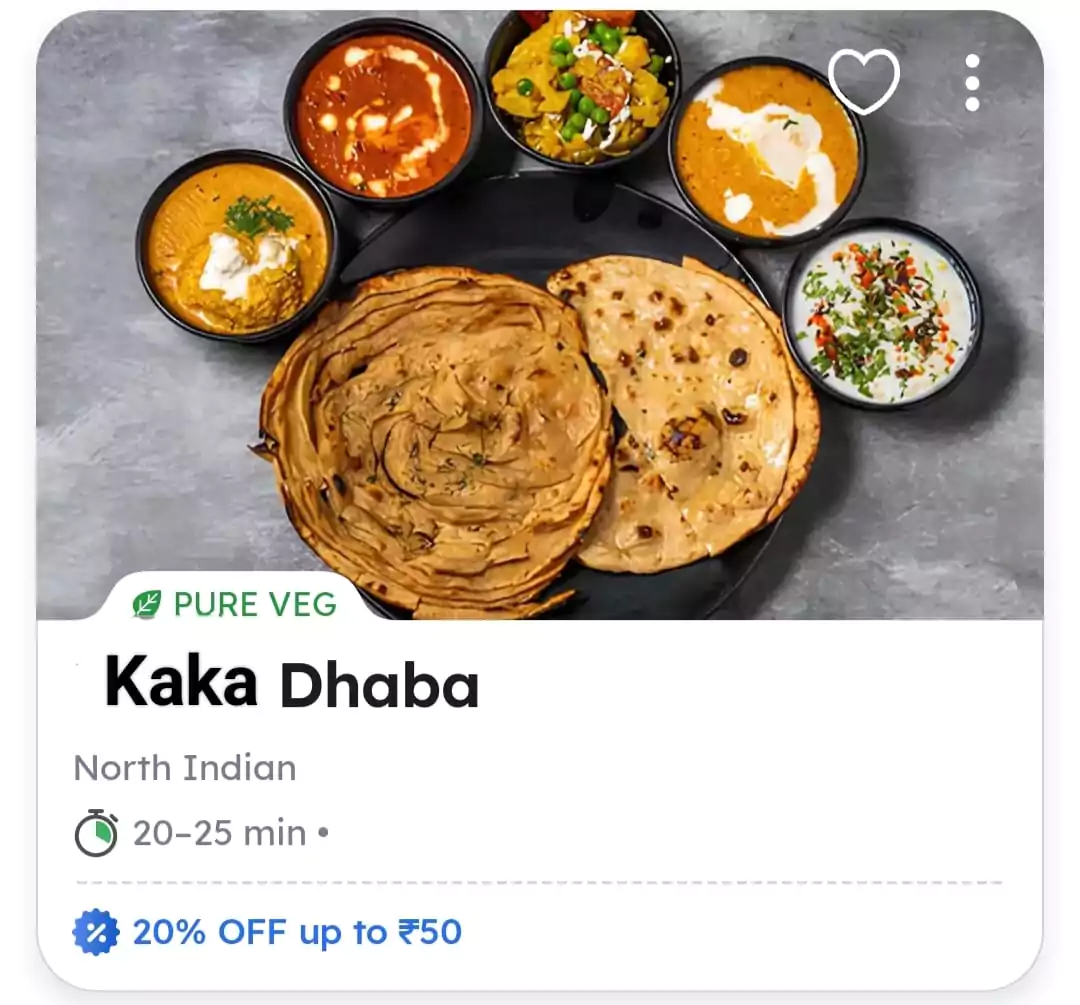1080x1005 pixels.
Task: Open the three-dot overflow menu
Action: 971,83
